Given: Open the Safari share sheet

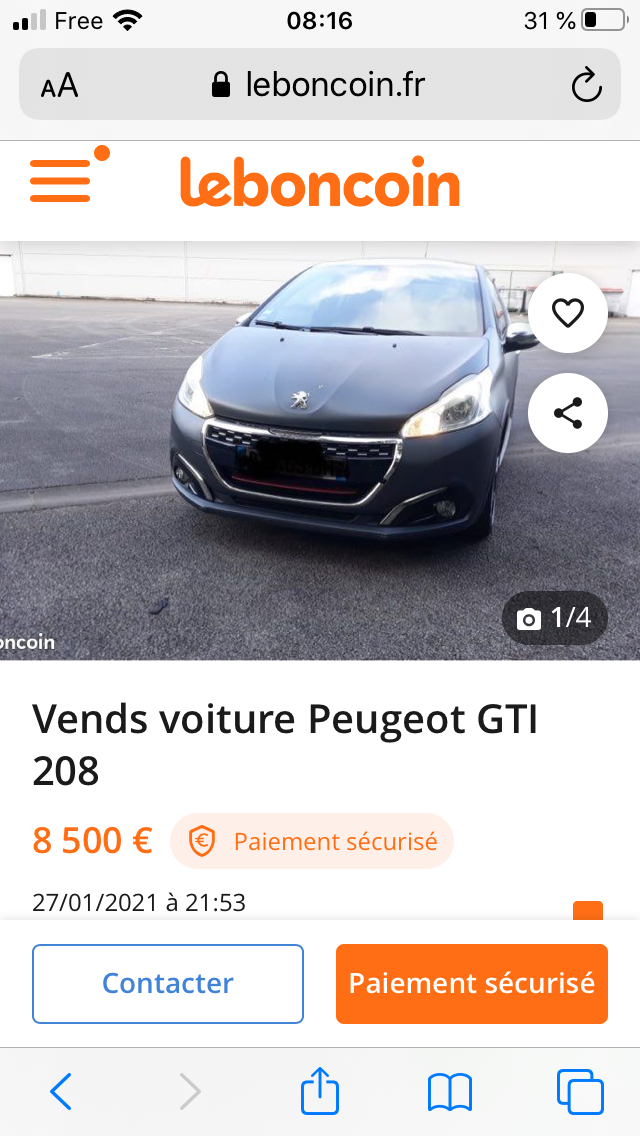Looking at the screenshot, I should [320, 1091].
